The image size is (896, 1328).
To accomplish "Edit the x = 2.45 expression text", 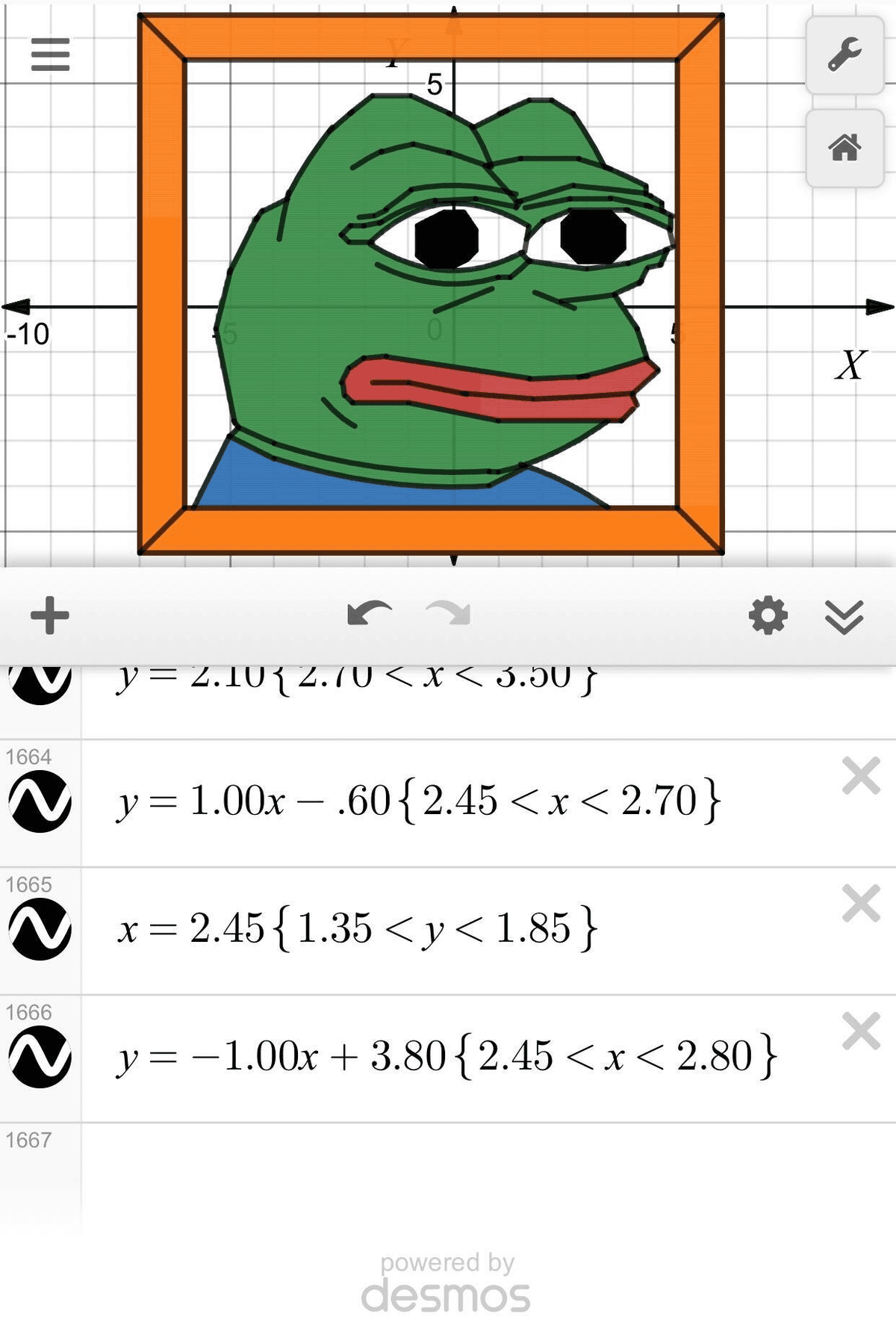I will [357, 928].
